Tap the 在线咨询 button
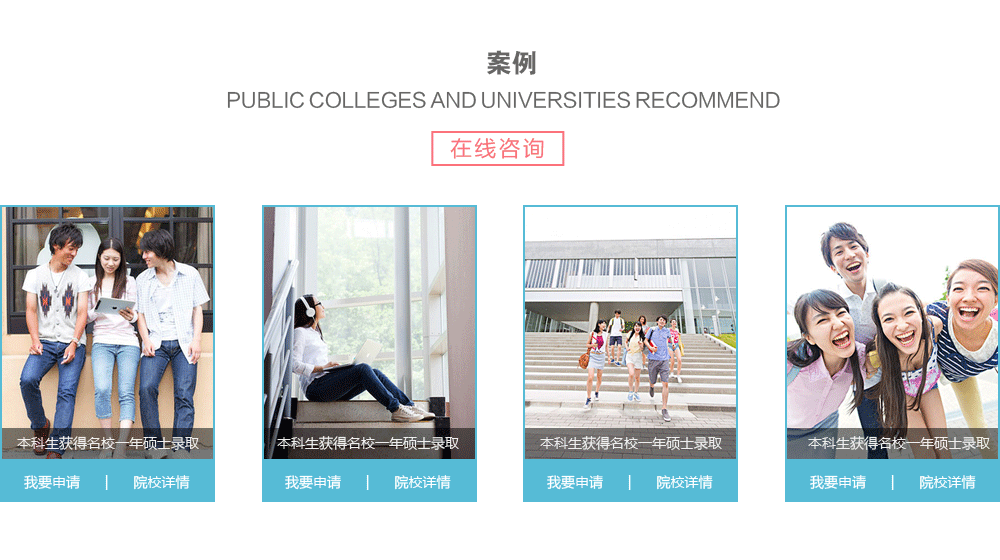1000x560 pixels. (x=497, y=149)
